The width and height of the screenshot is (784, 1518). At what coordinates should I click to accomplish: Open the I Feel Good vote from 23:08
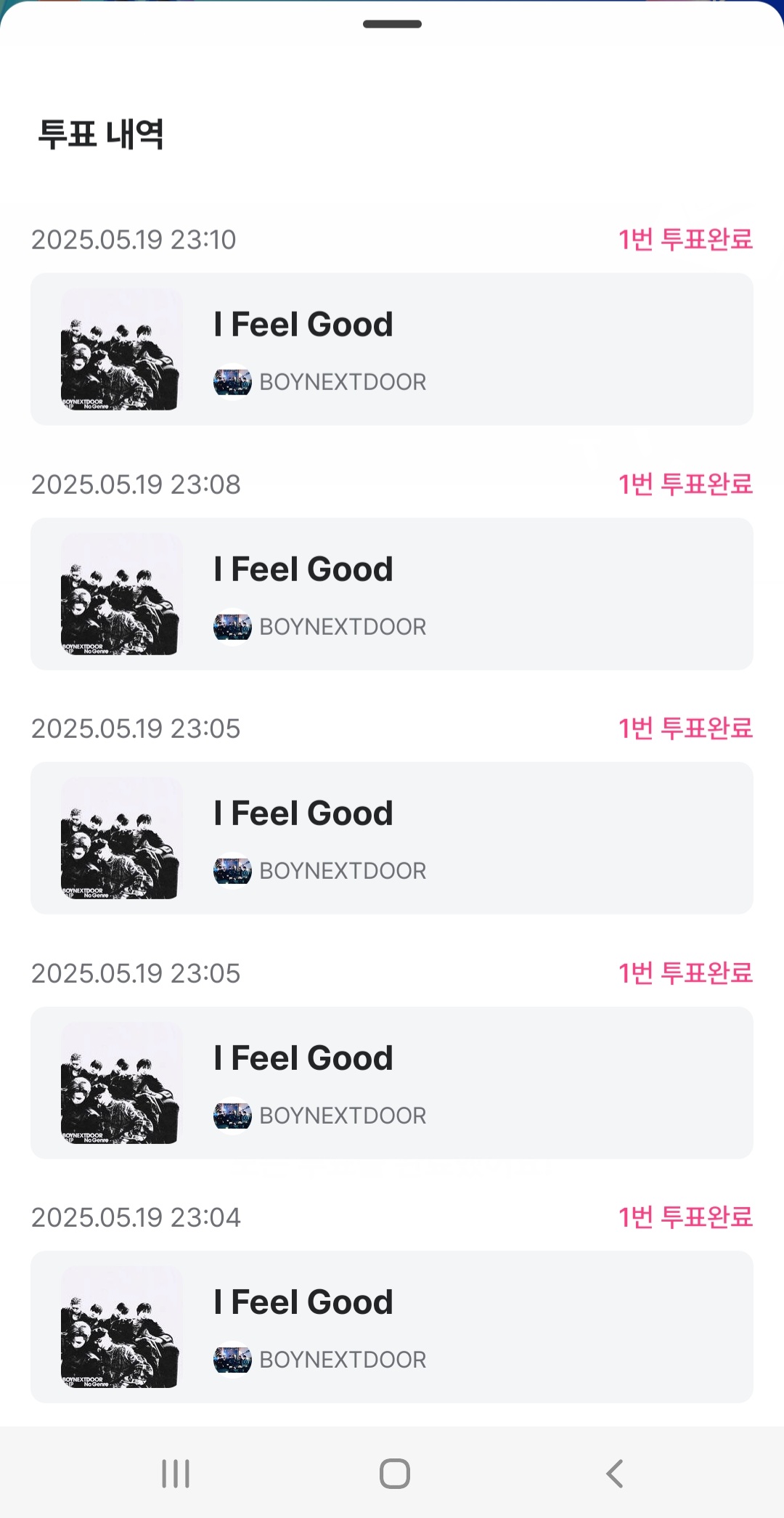392,594
